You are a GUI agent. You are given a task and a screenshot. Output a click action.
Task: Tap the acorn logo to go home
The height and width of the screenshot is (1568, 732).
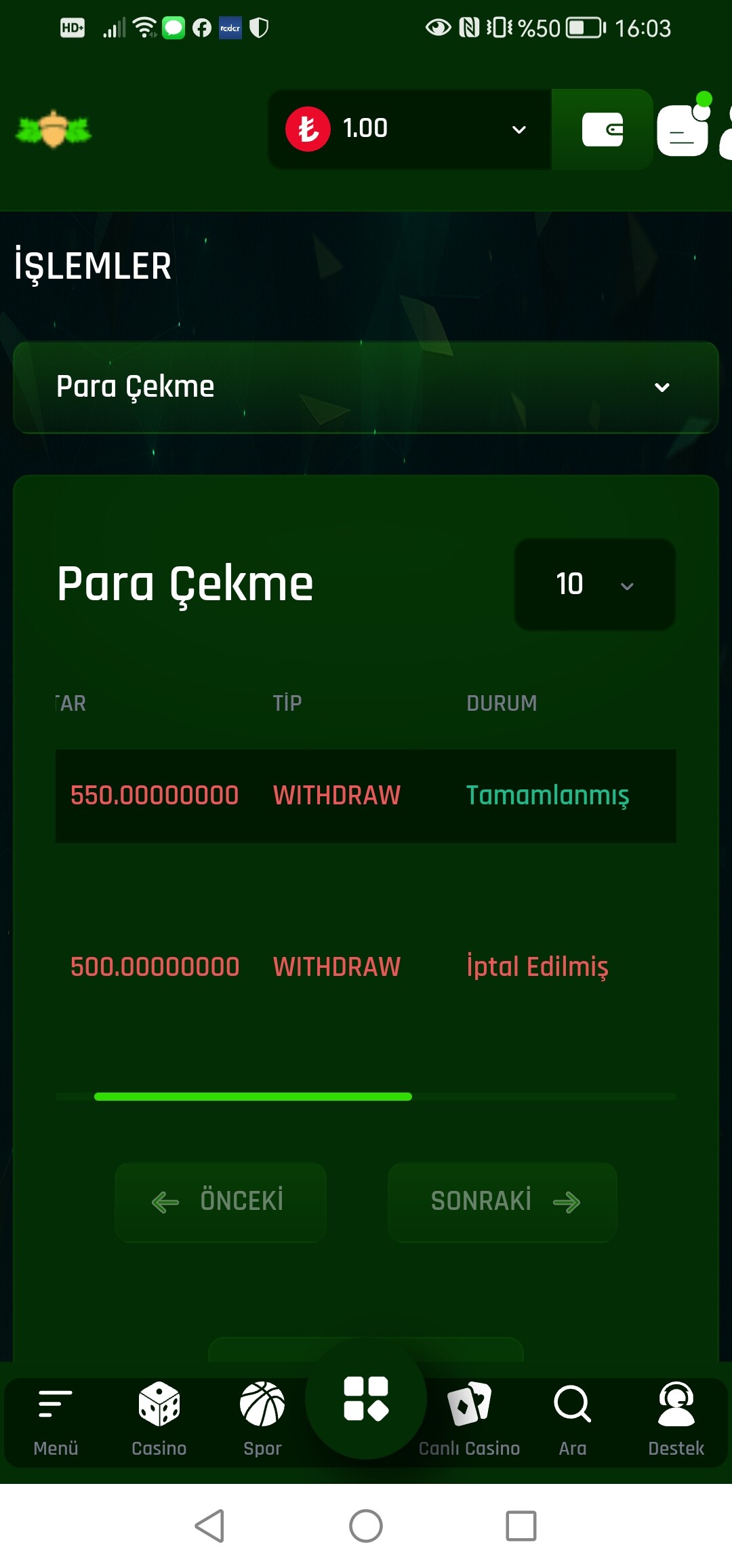(54, 129)
